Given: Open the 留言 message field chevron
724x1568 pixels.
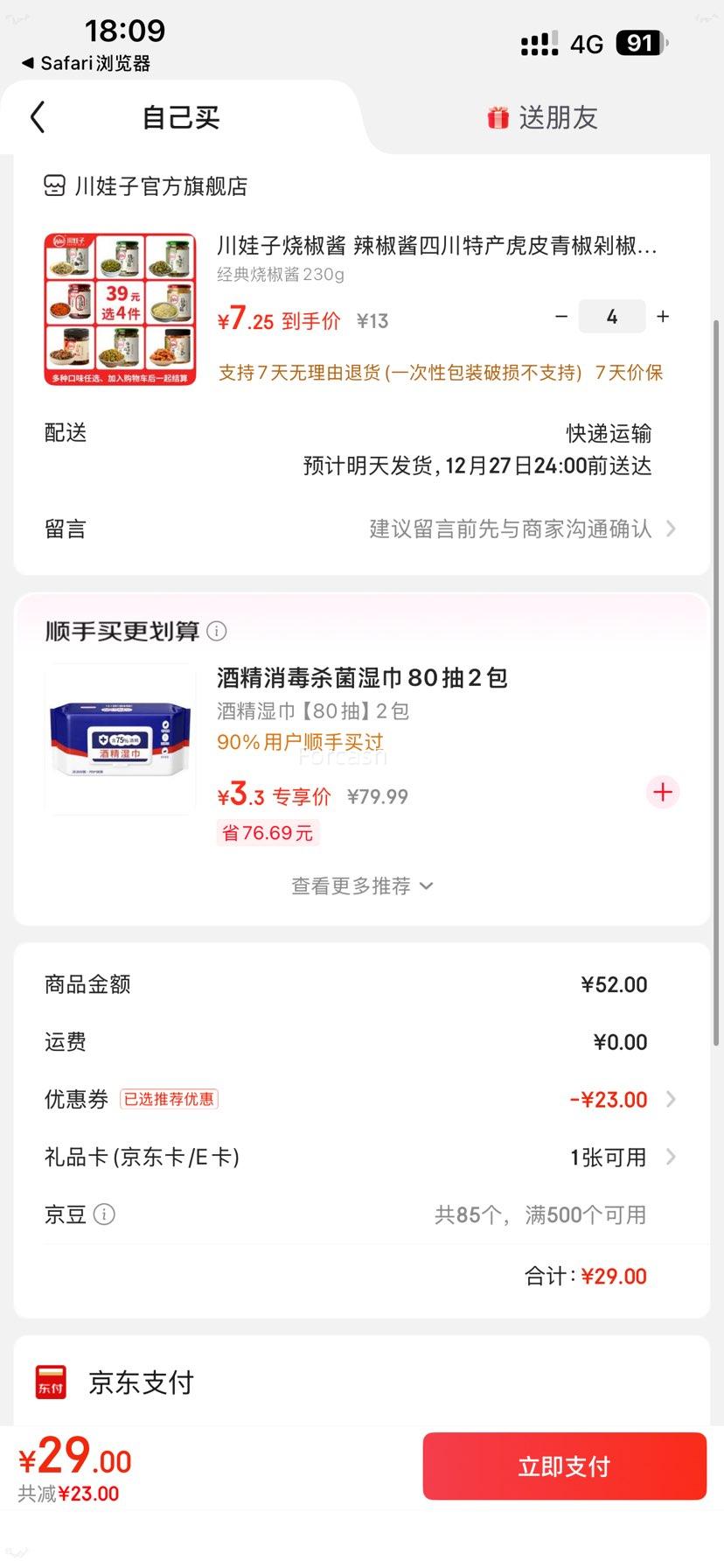Looking at the screenshot, I should point(670,528).
